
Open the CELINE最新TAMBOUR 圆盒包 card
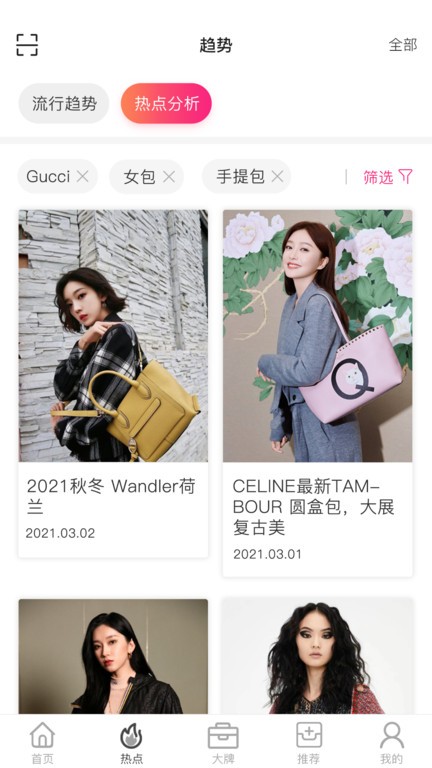[x=317, y=393]
